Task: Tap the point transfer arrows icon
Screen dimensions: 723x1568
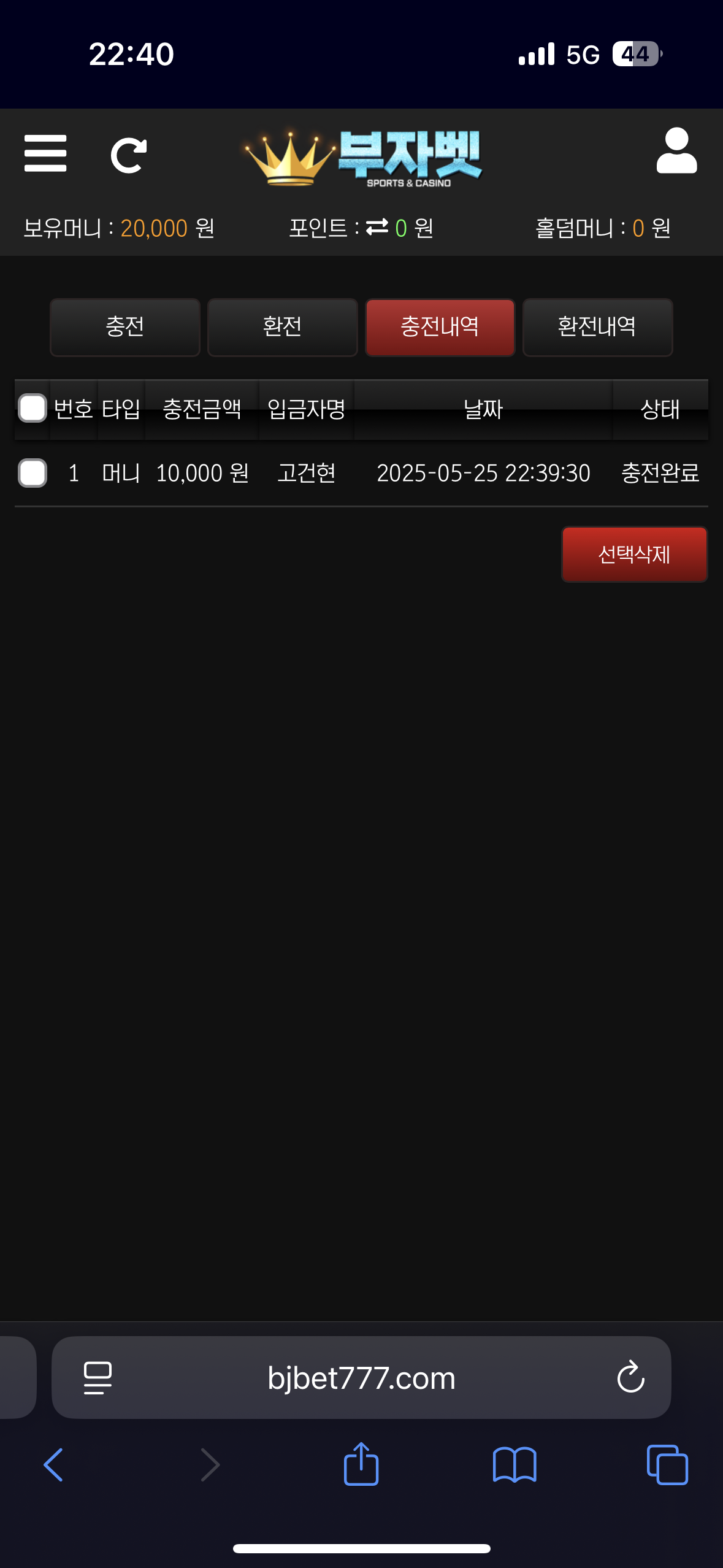Action: coord(377,228)
